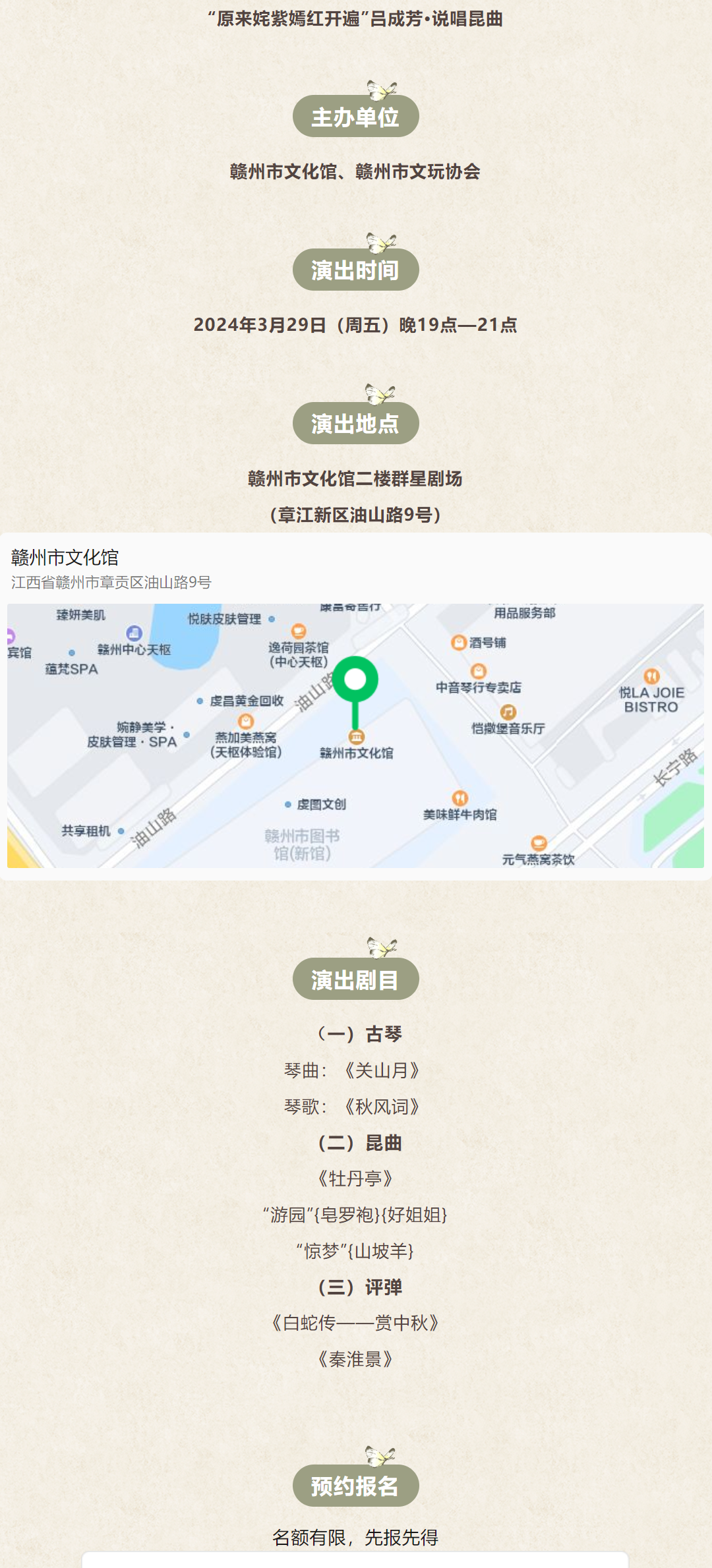Open the 赣州市文化馆 location map card

[355, 706]
